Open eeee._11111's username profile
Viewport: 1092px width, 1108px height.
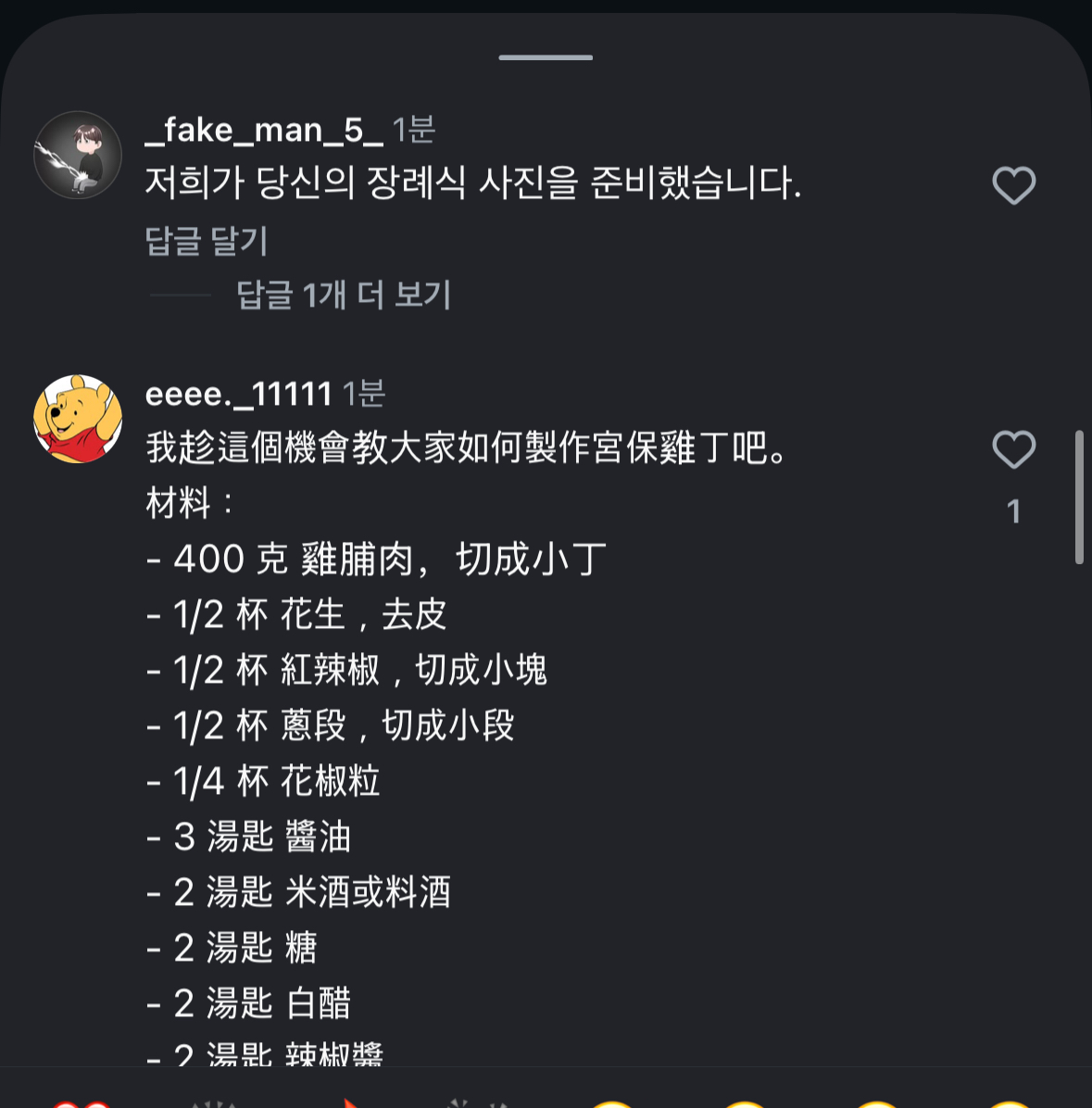point(240,393)
